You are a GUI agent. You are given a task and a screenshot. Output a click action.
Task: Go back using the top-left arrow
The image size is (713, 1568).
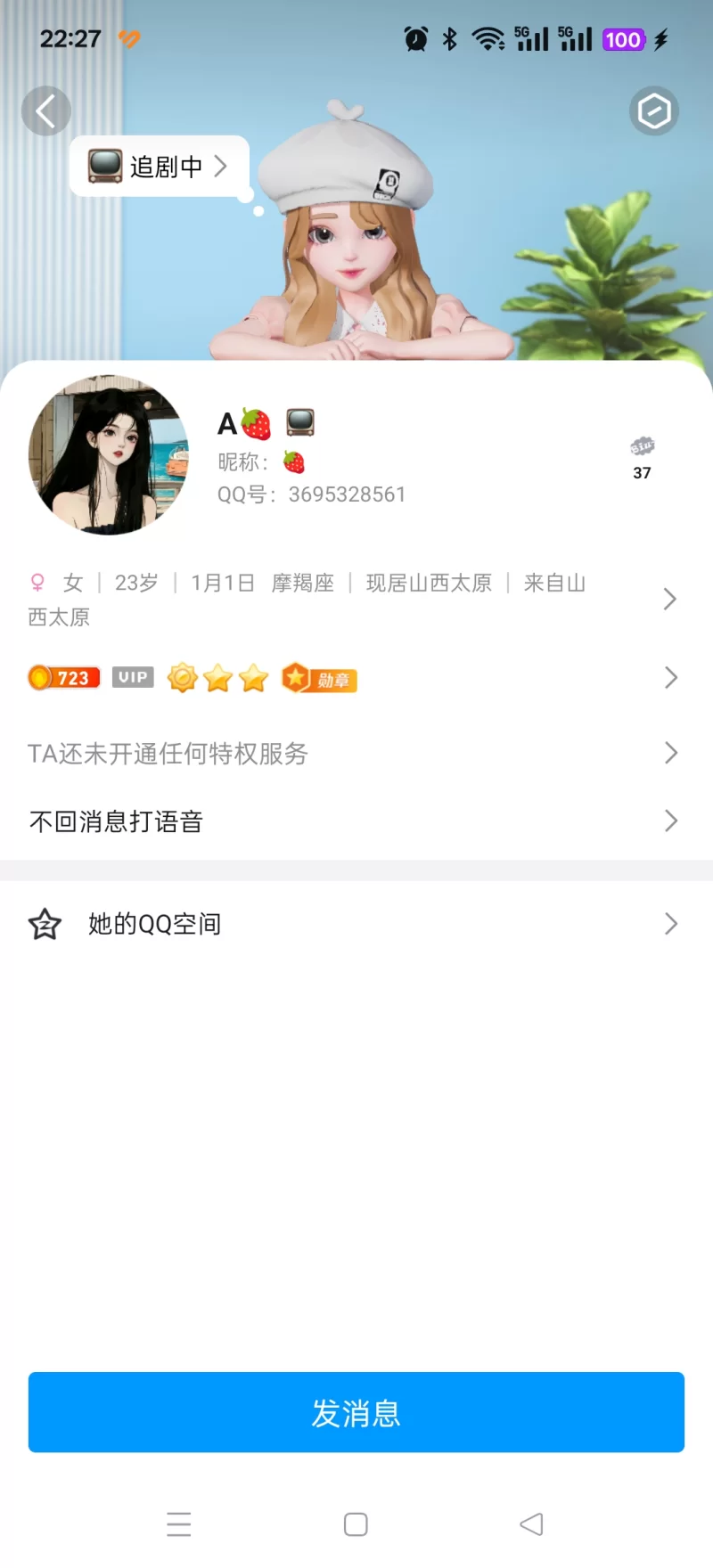click(x=46, y=111)
